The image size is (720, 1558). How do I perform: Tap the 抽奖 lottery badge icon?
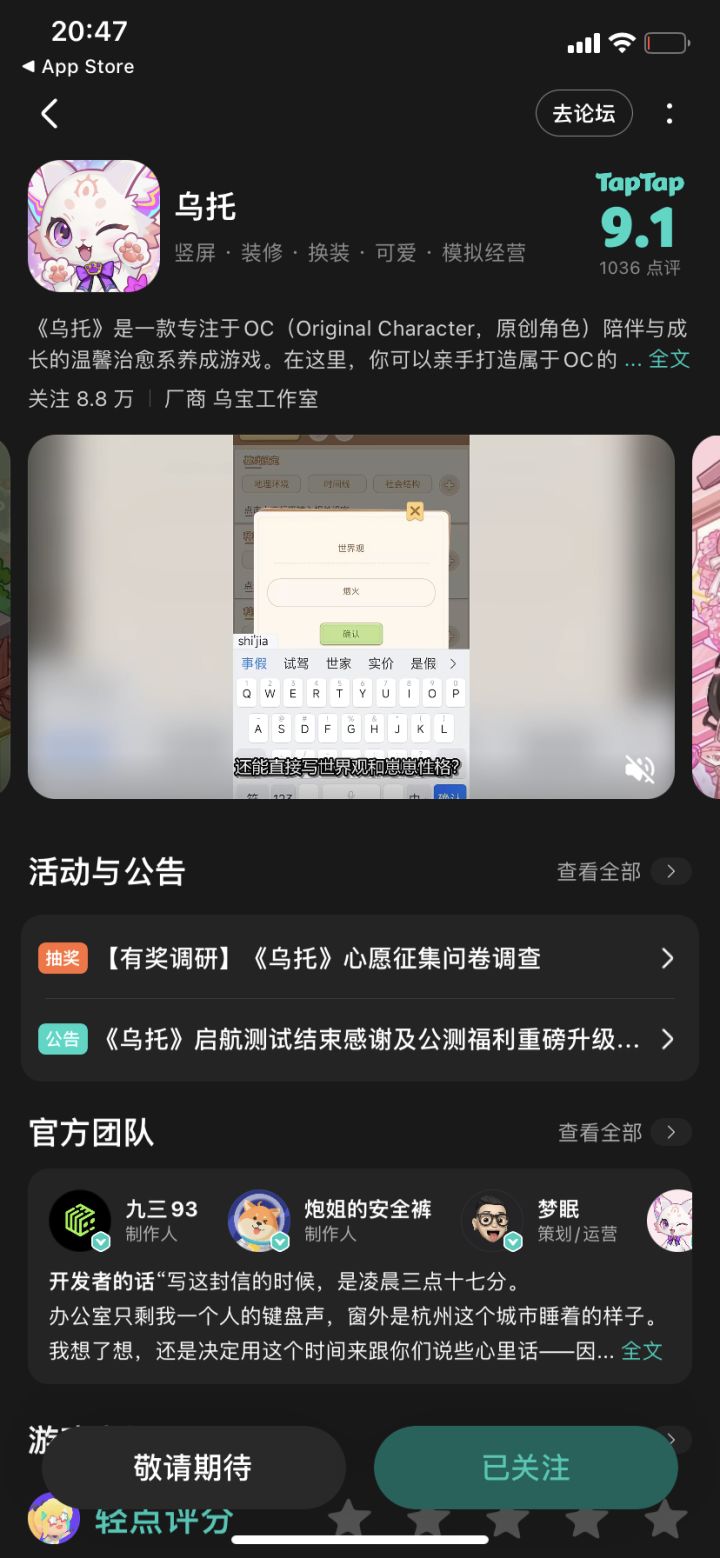(x=62, y=958)
